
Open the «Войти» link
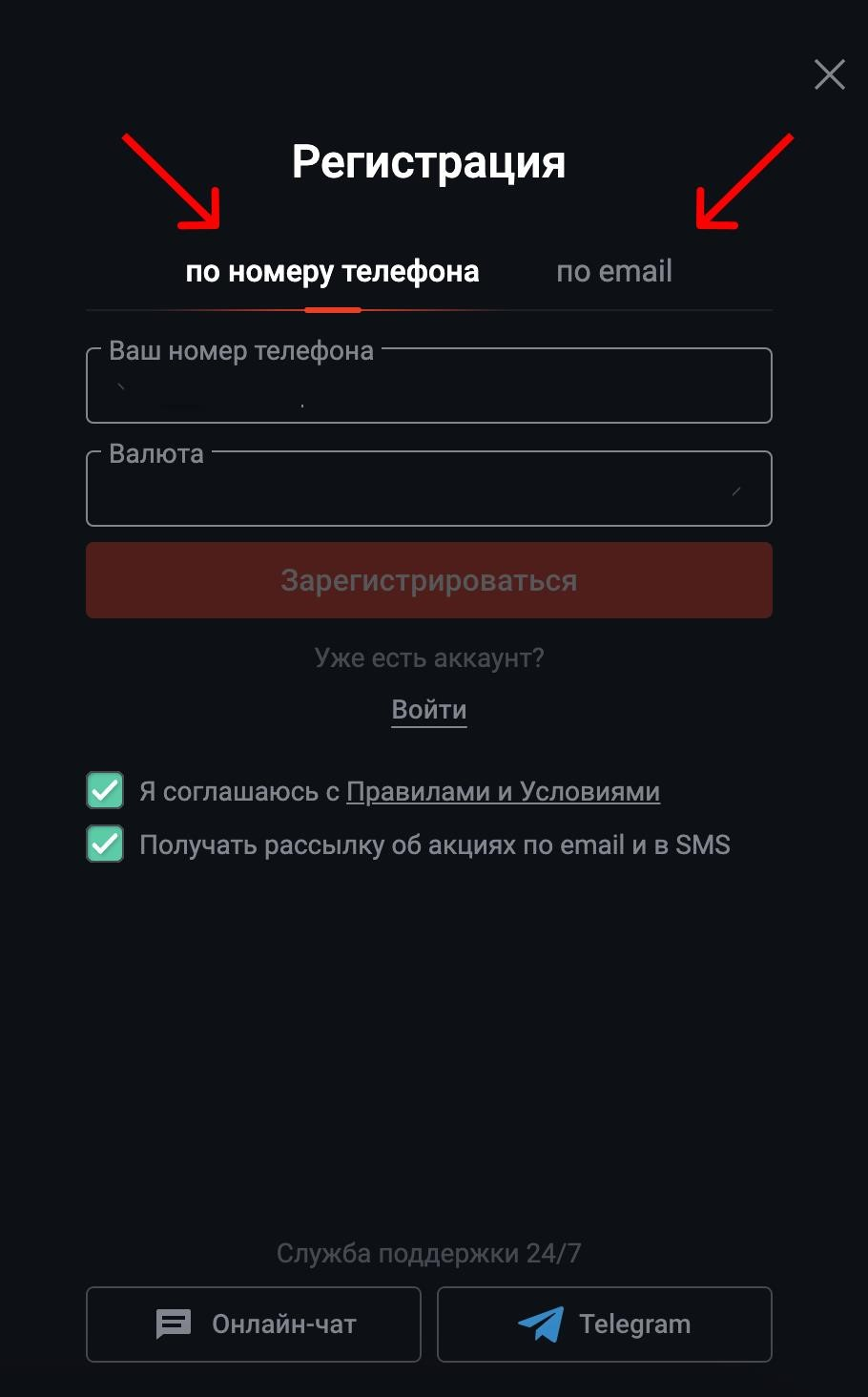[429, 710]
